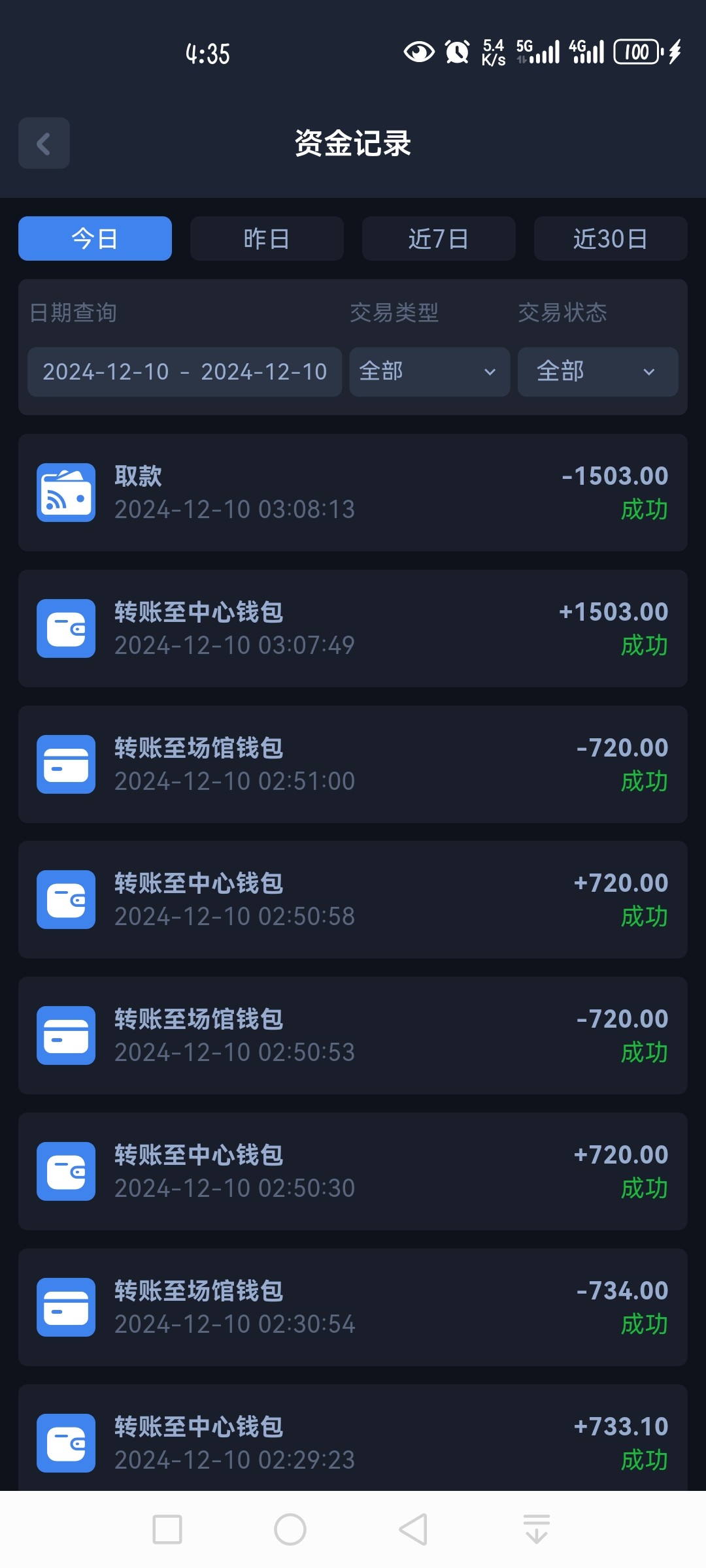View 转账至场馆钱包 record at 02:50:53
The height and width of the screenshot is (1568, 706).
[x=353, y=1036]
